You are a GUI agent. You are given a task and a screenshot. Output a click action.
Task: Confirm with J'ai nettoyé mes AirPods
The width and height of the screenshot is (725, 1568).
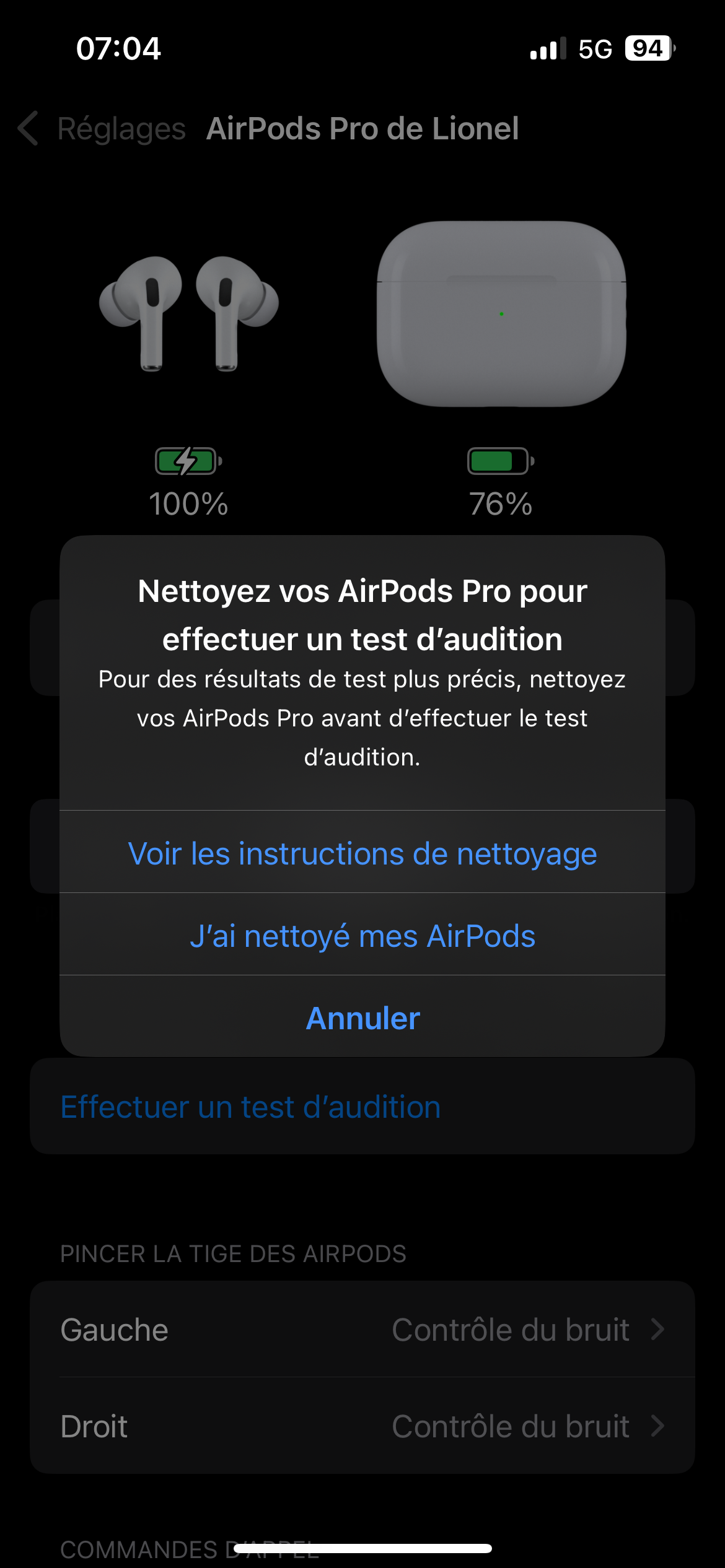click(x=362, y=936)
